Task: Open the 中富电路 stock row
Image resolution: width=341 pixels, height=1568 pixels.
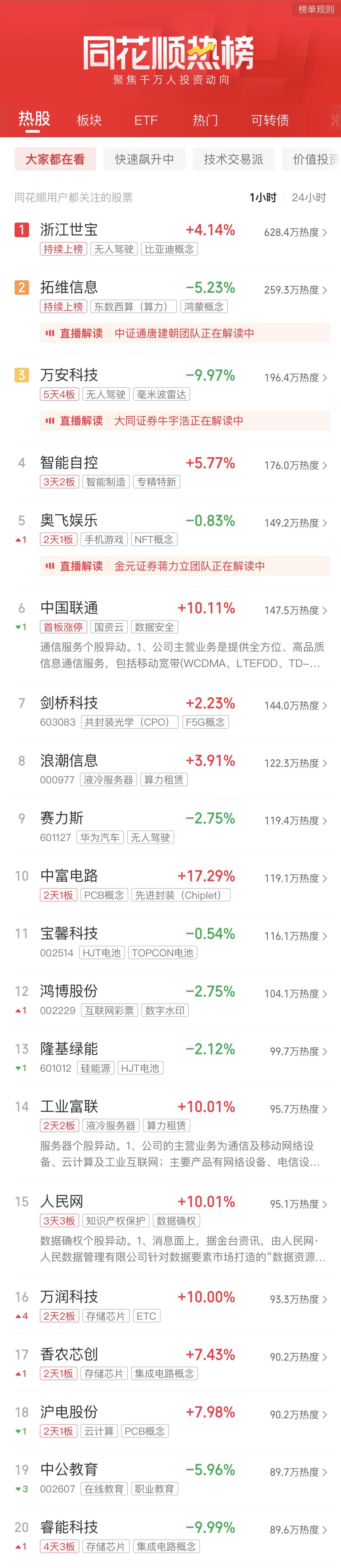Action: coord(69,876)
